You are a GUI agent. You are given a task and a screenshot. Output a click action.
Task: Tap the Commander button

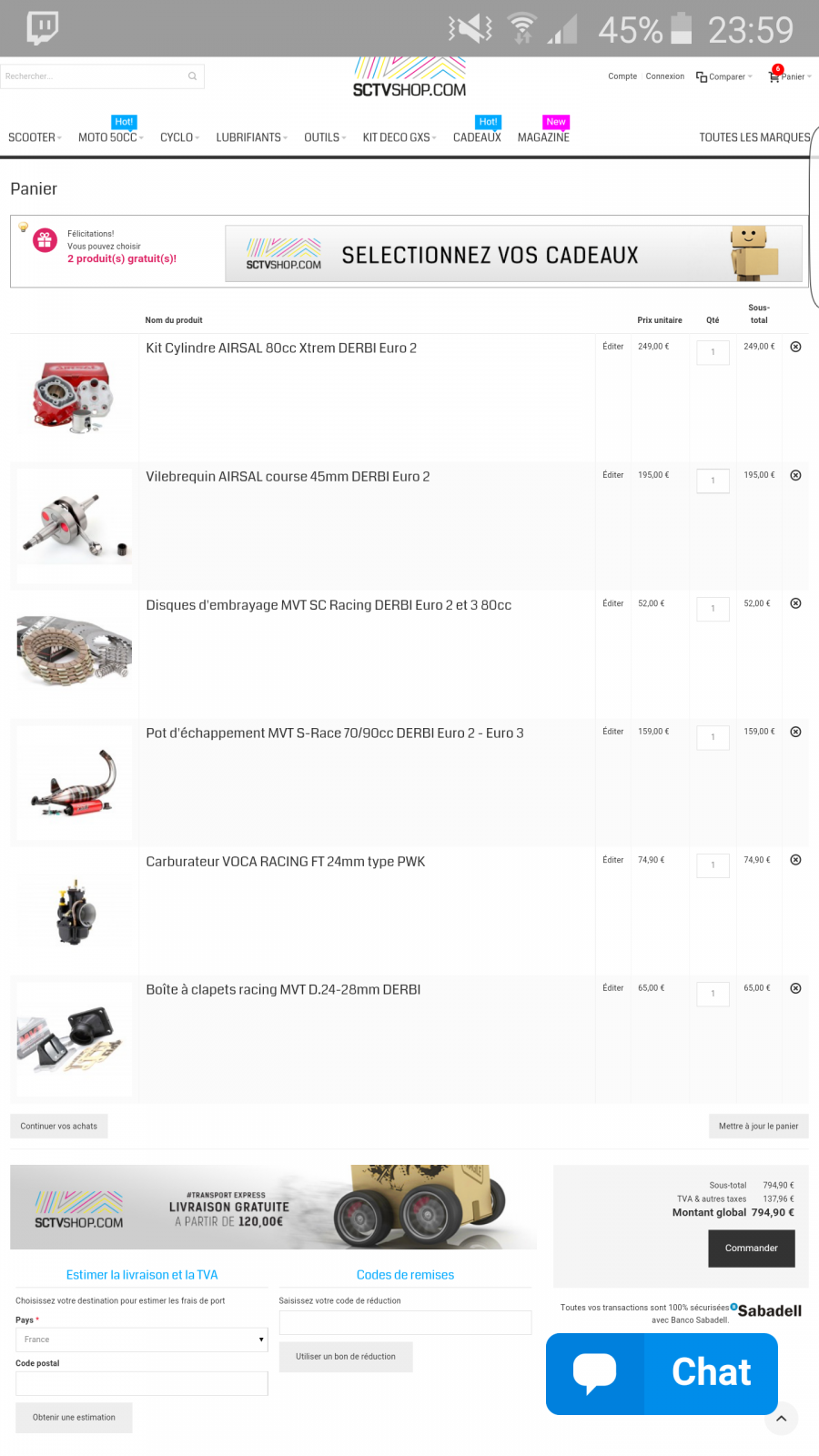click(x=752, y=1249)
